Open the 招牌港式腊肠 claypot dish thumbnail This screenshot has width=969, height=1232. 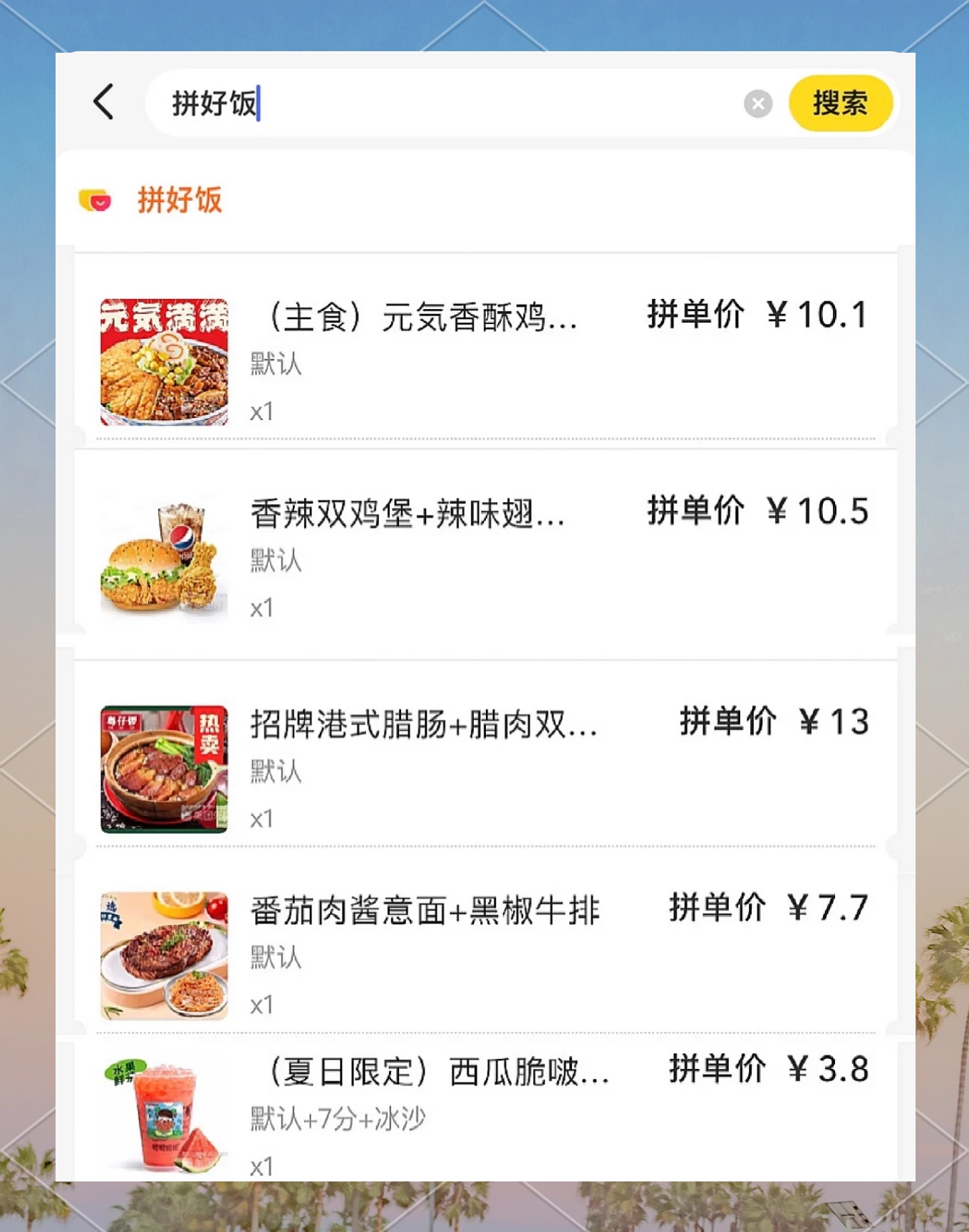click(162, 771)
